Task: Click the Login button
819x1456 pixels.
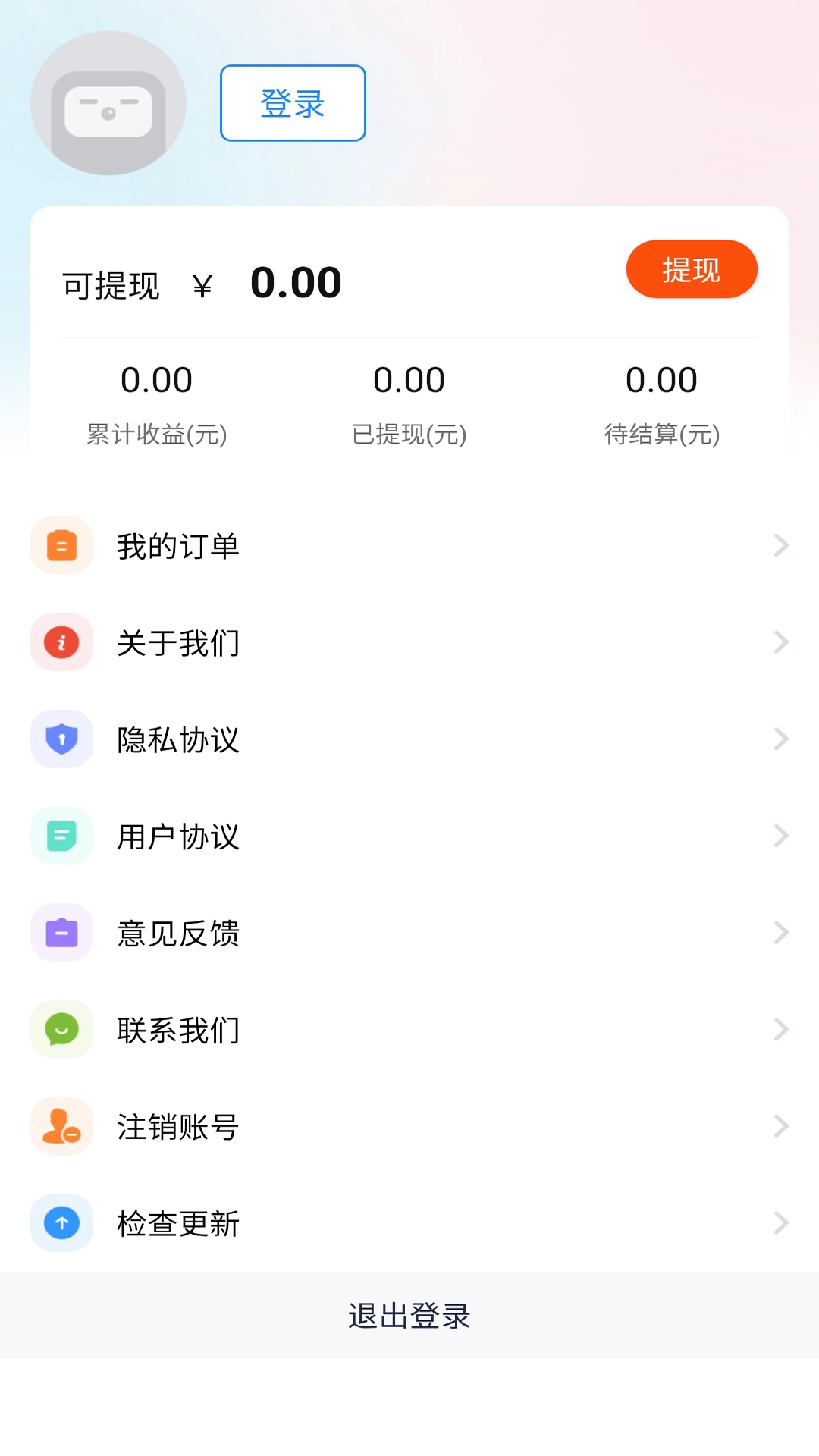Action: point(292,103)
